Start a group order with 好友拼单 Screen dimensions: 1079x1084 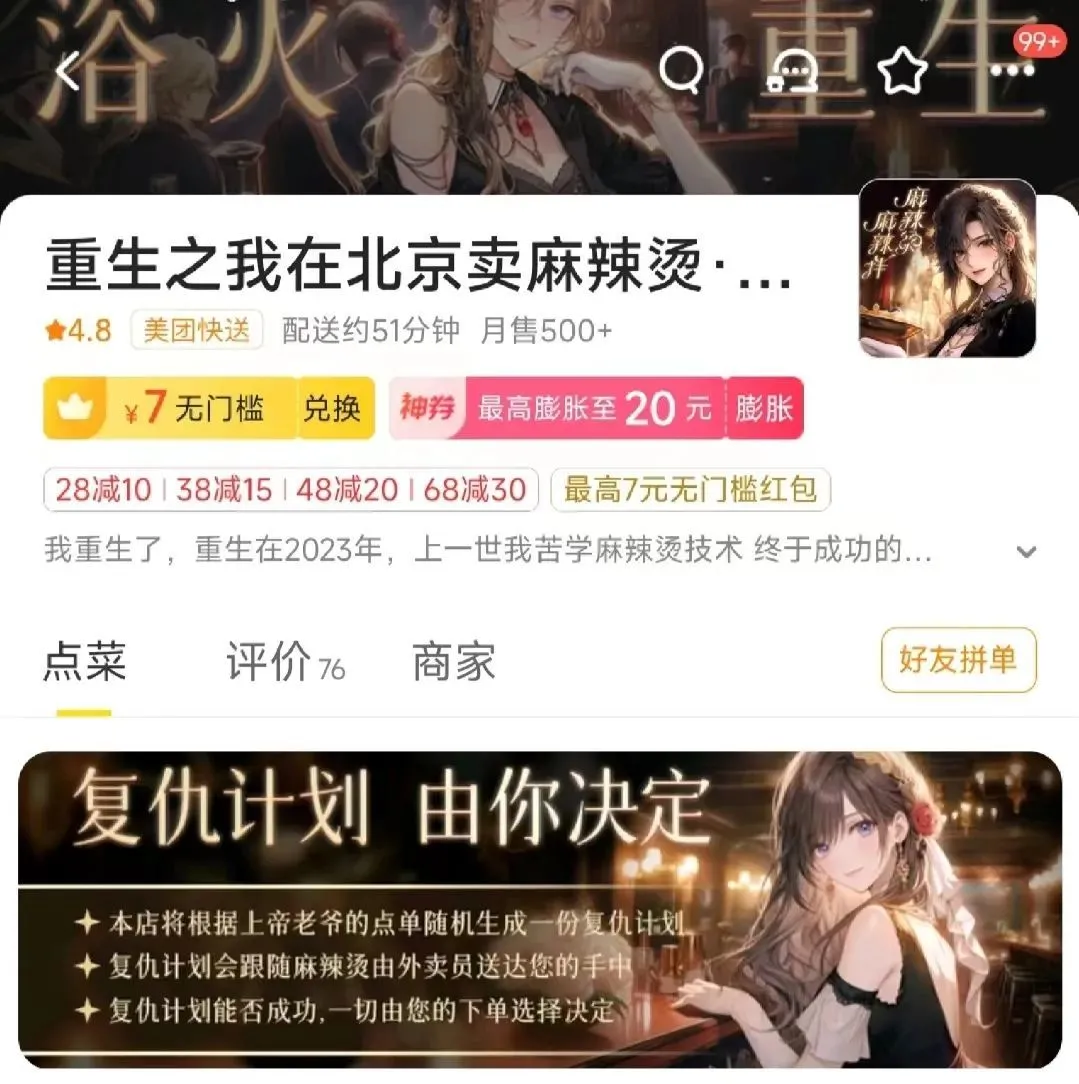(958, 660)
